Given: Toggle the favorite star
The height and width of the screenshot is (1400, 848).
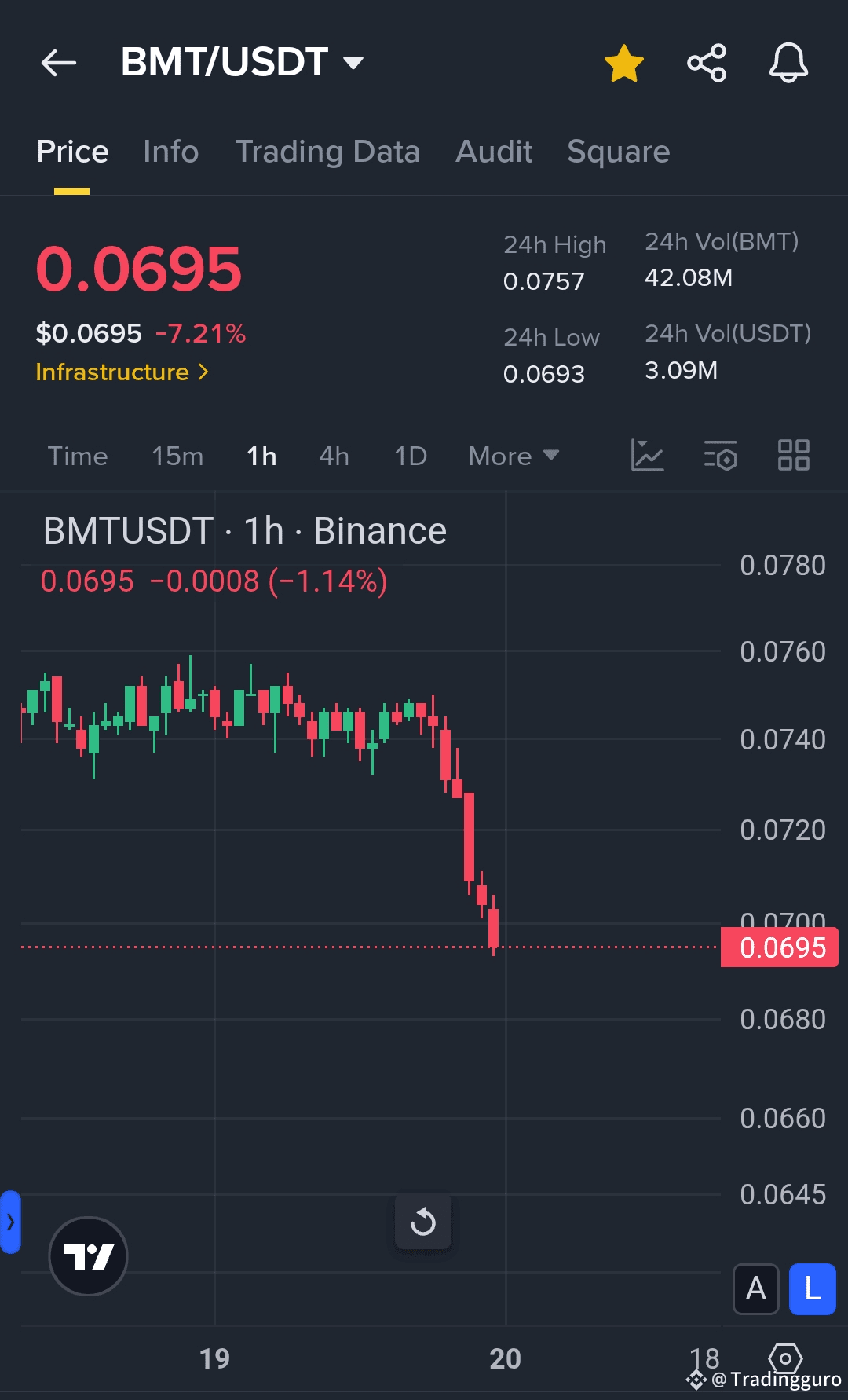Looking at the screenshot, I should tap(624, 64).
